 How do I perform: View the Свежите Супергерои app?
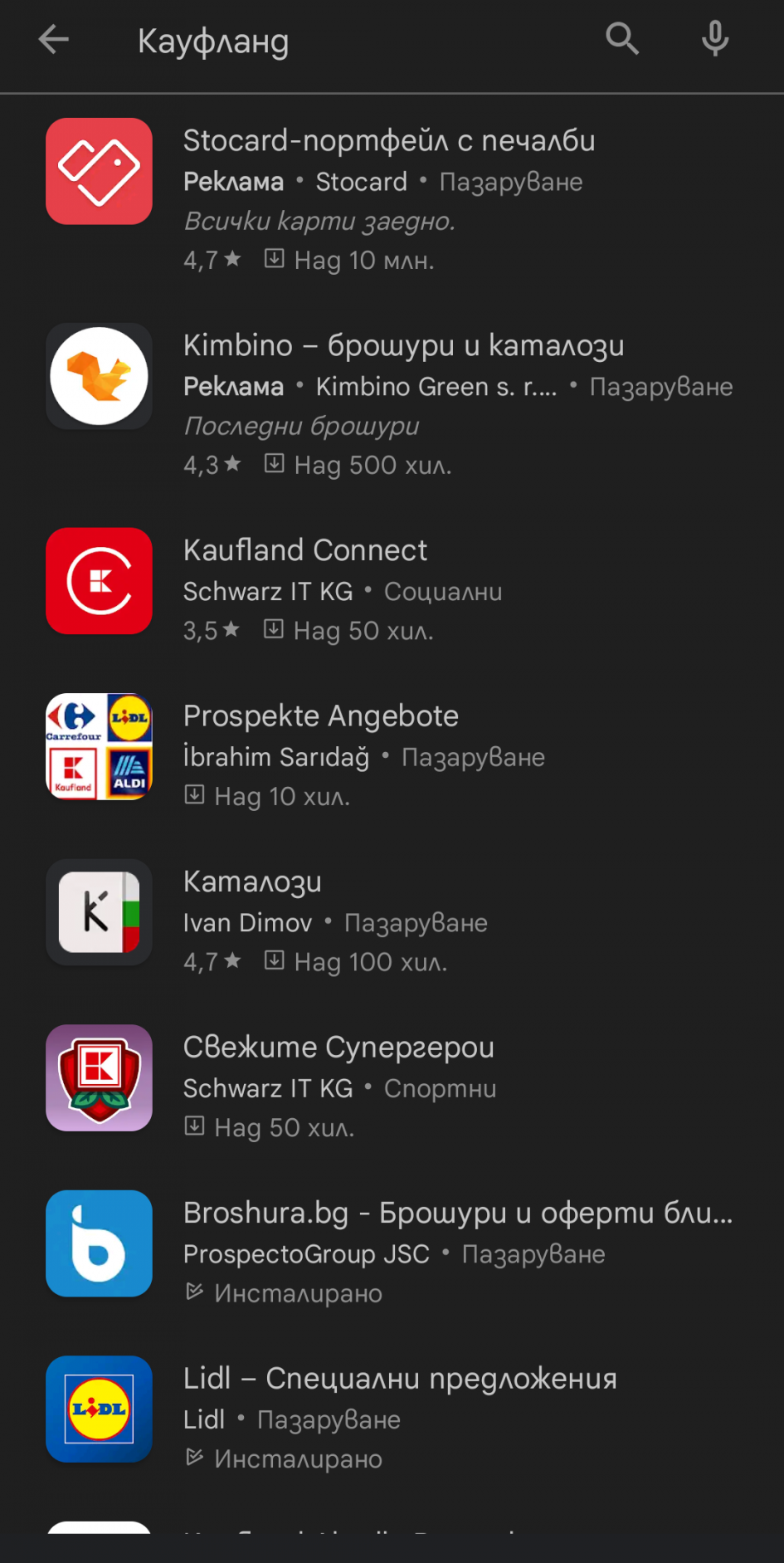338,1048
